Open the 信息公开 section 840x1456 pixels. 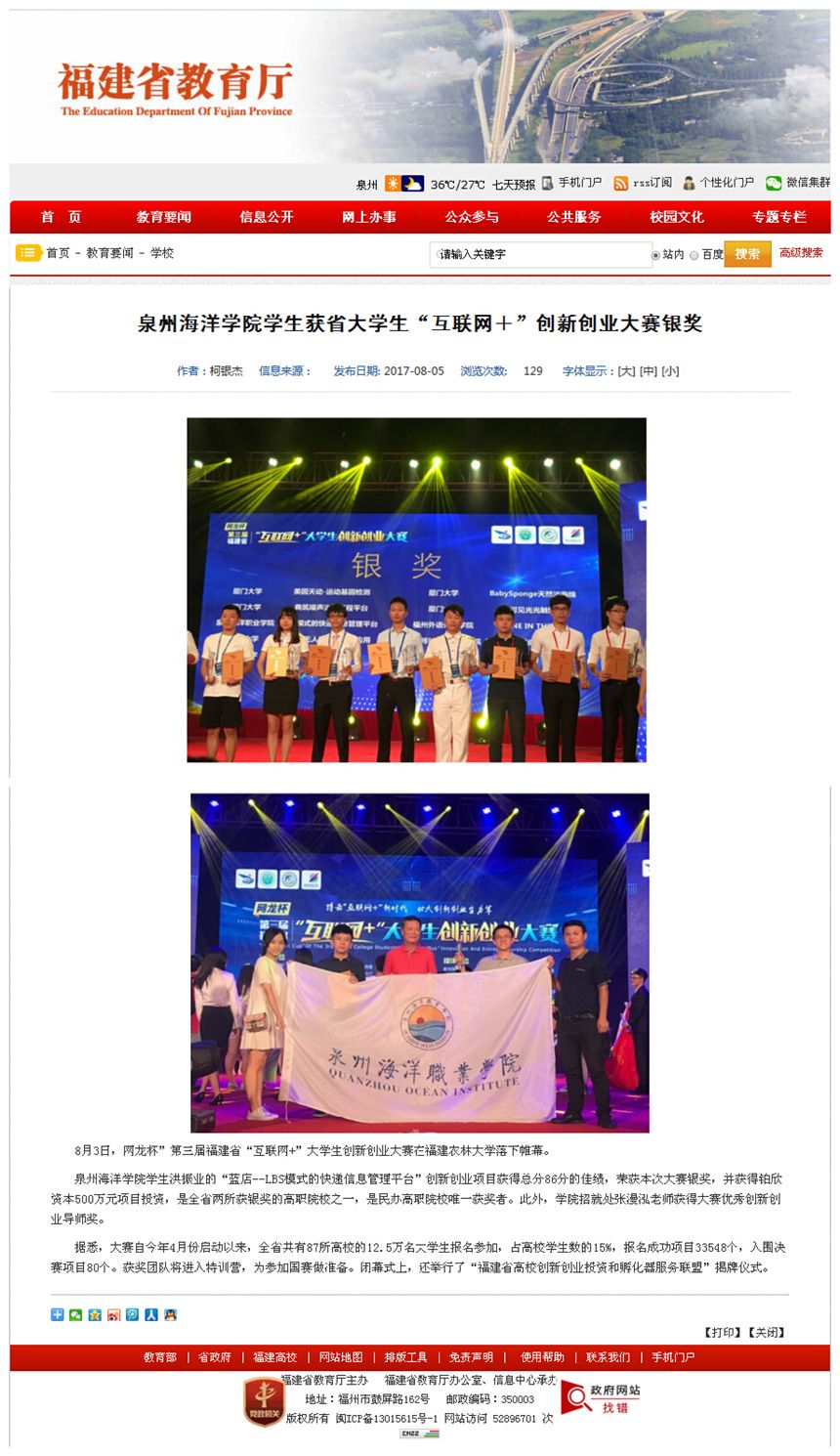click(266, 217)
